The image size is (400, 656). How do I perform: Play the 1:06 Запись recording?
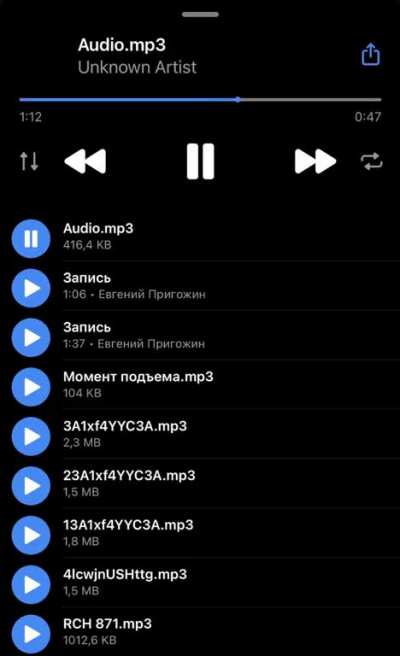coord(31,288)
